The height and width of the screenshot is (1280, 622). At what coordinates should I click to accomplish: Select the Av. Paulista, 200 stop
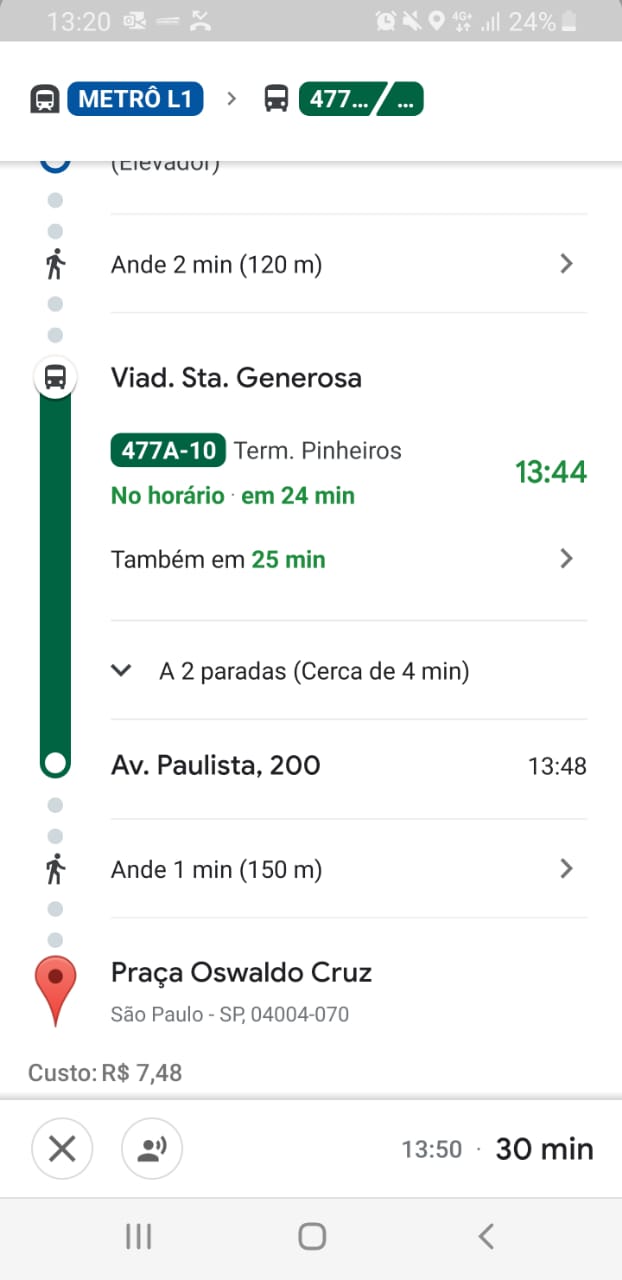(215, 766)
